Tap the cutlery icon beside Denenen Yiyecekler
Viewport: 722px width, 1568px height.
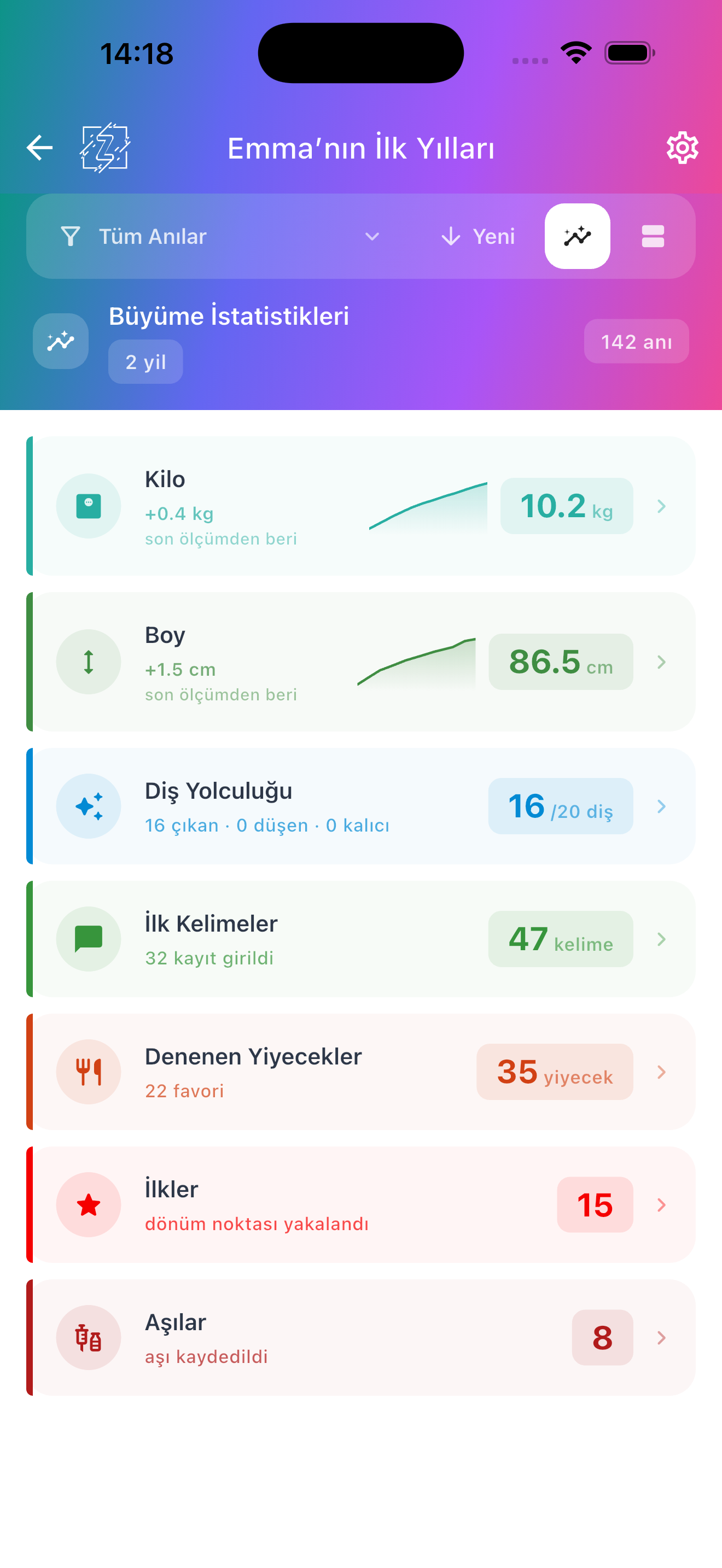[x=88, y=1072]
